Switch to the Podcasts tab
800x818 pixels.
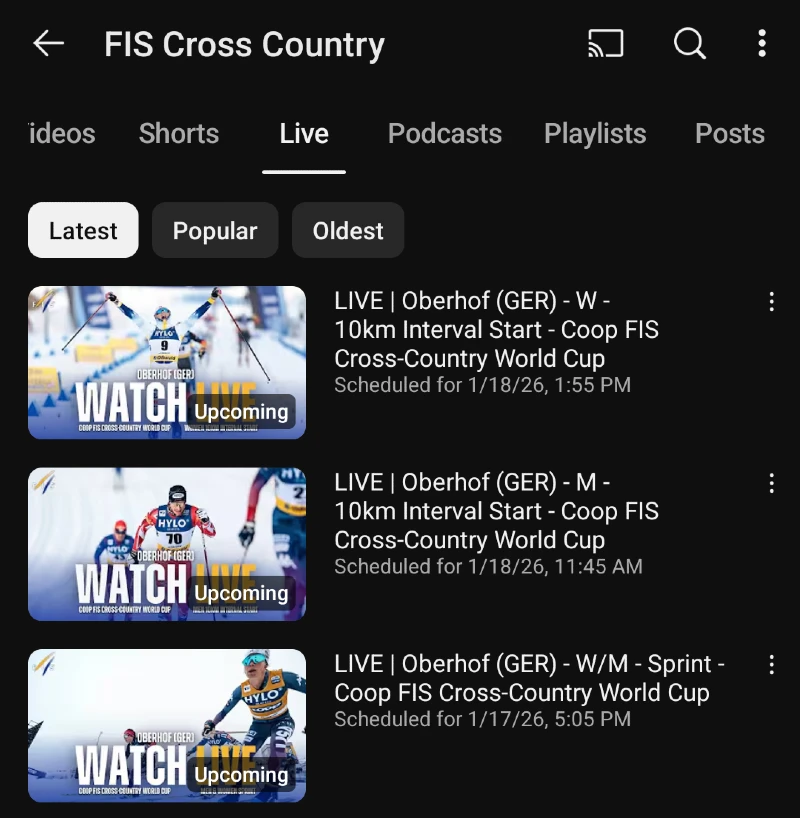445,134
